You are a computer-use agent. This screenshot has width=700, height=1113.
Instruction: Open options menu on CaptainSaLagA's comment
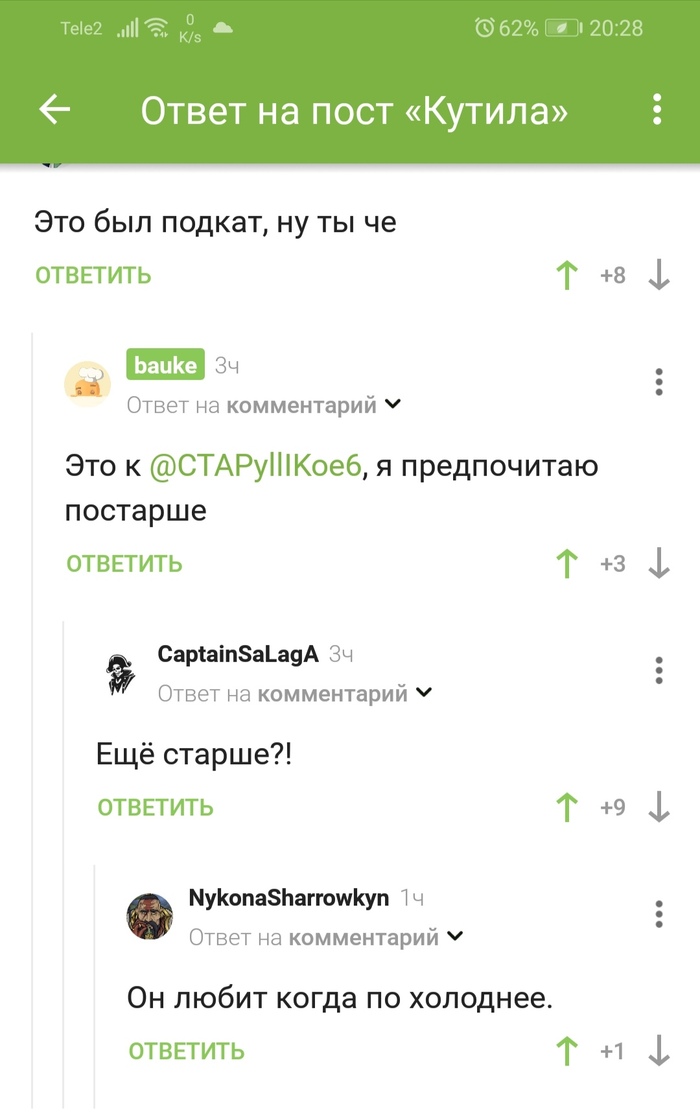[659, 670]
